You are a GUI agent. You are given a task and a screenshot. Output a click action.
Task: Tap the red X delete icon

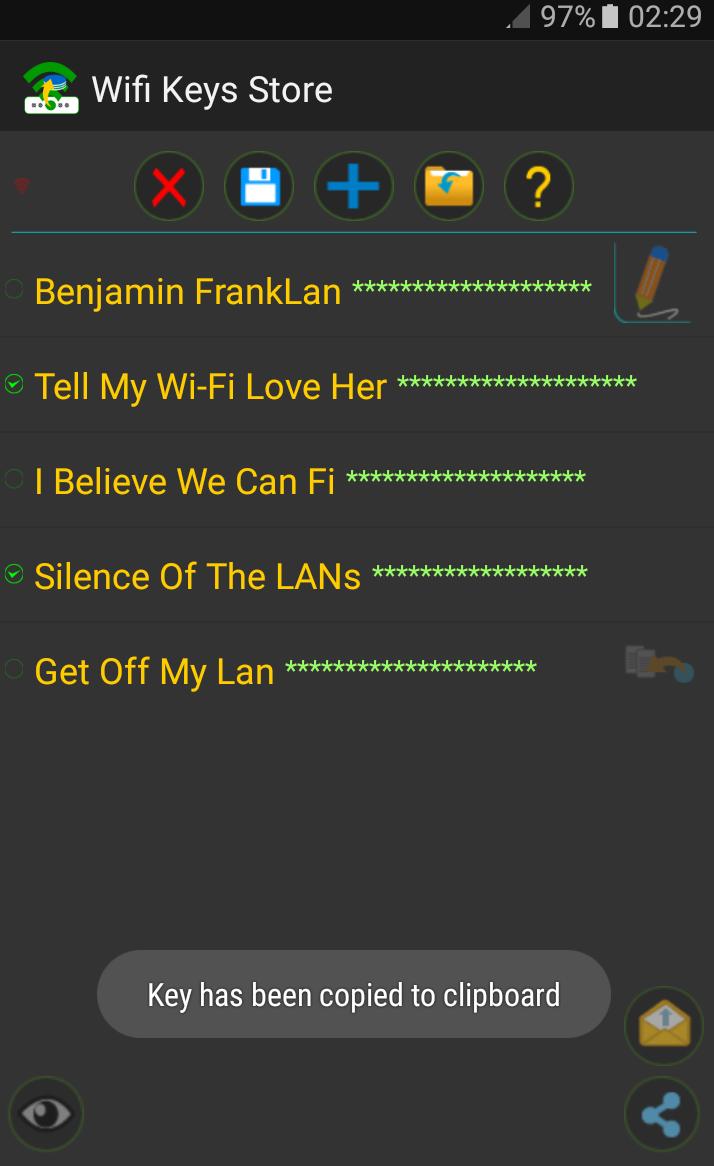(169, 186)
